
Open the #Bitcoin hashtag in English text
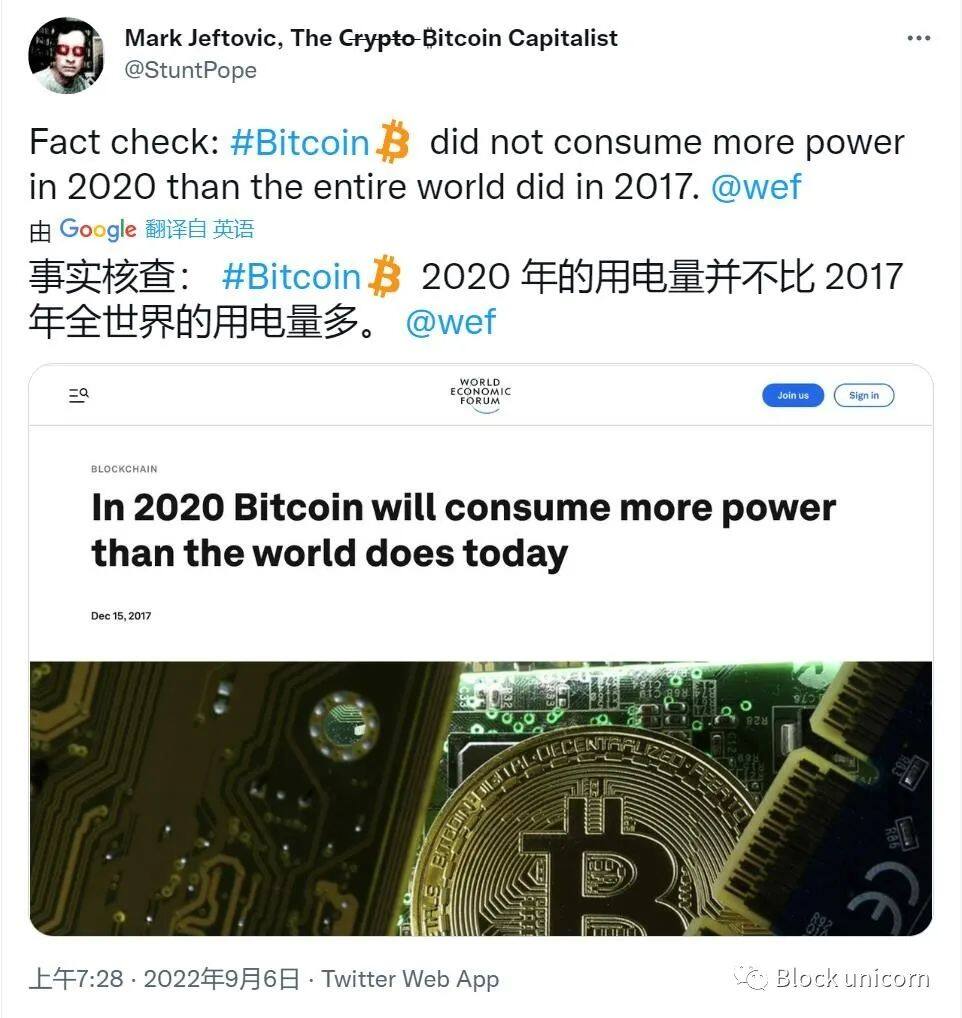(x=300, y=143)
